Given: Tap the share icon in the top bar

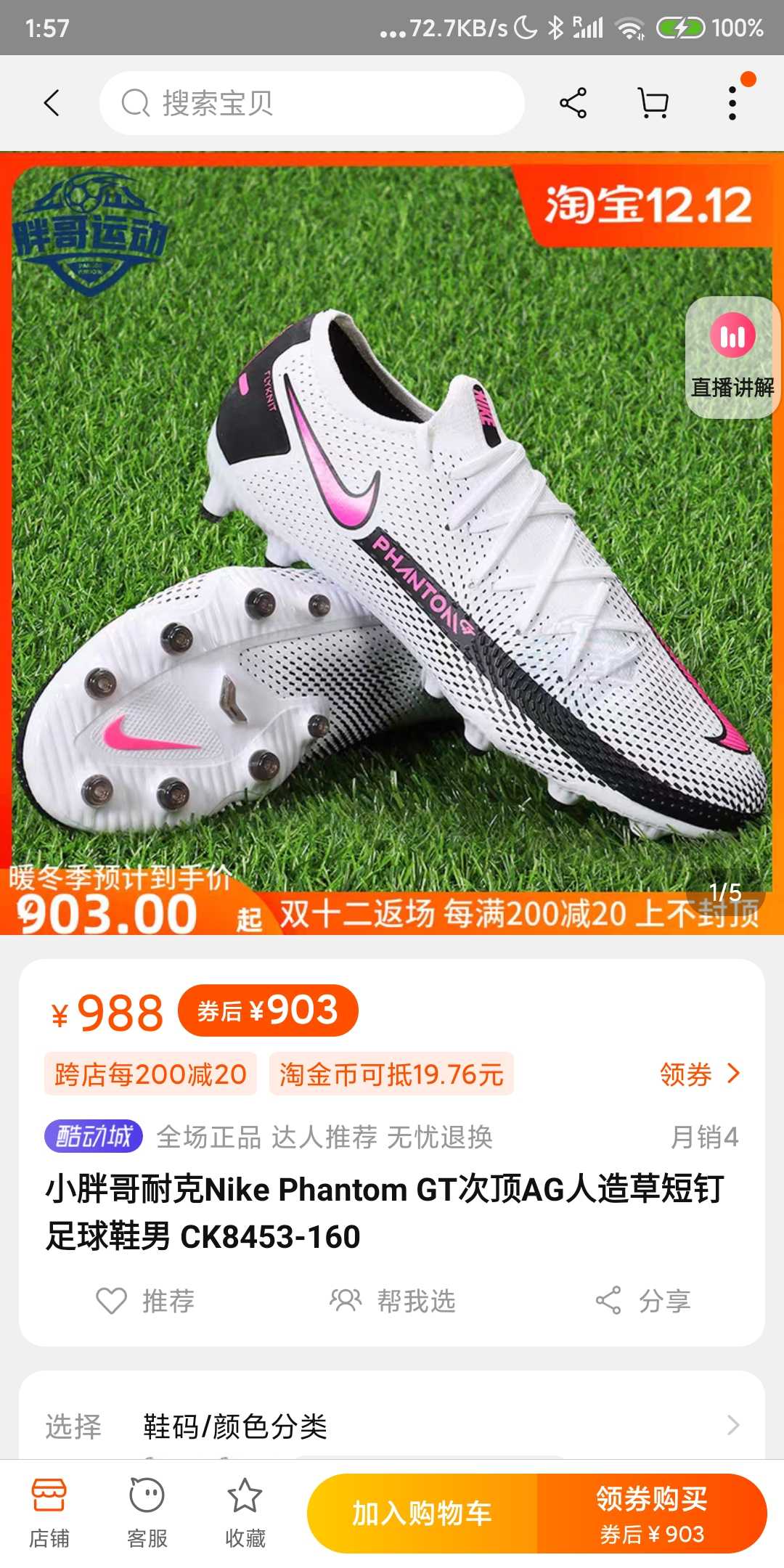Looking at the screenshot, I should (x=573, y=103).
